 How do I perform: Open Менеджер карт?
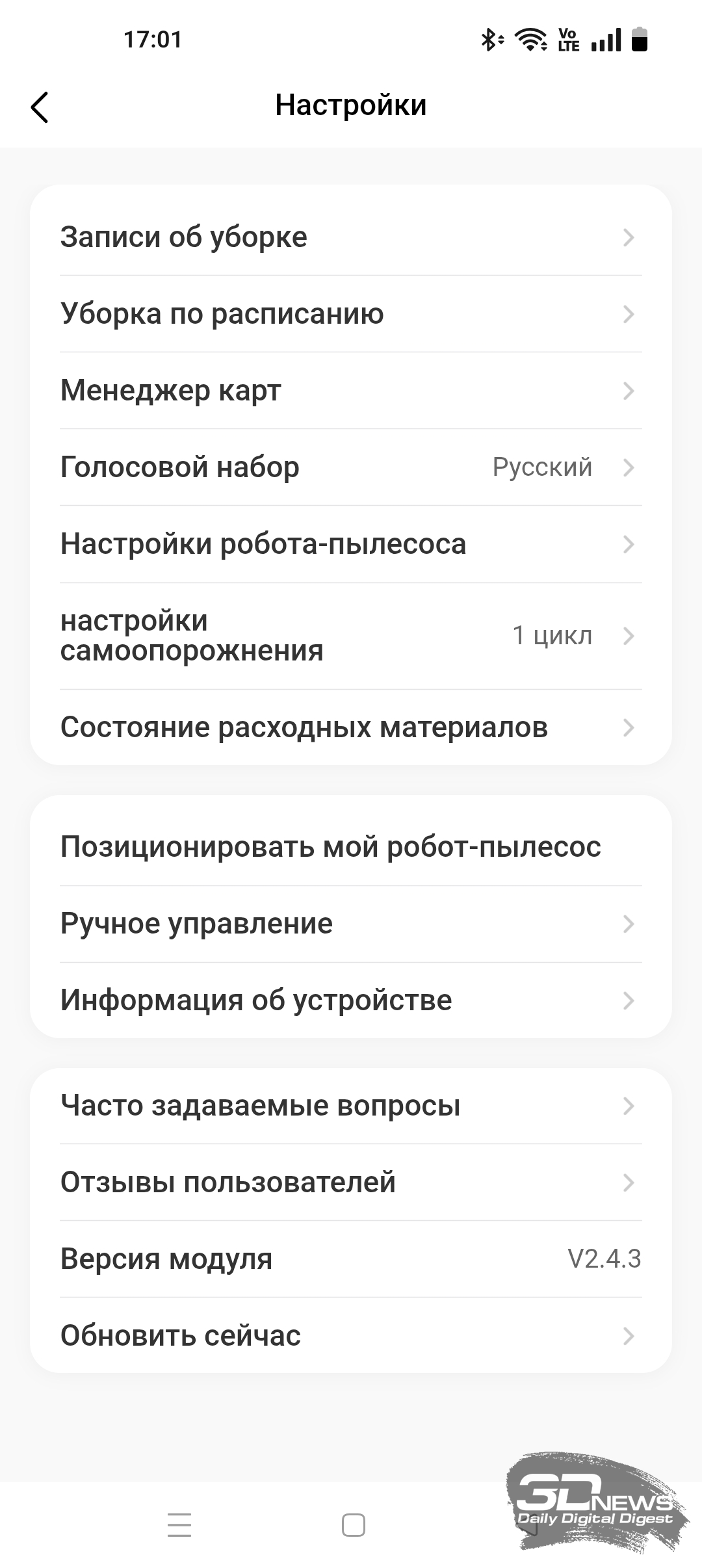click(x=351, y=391)
